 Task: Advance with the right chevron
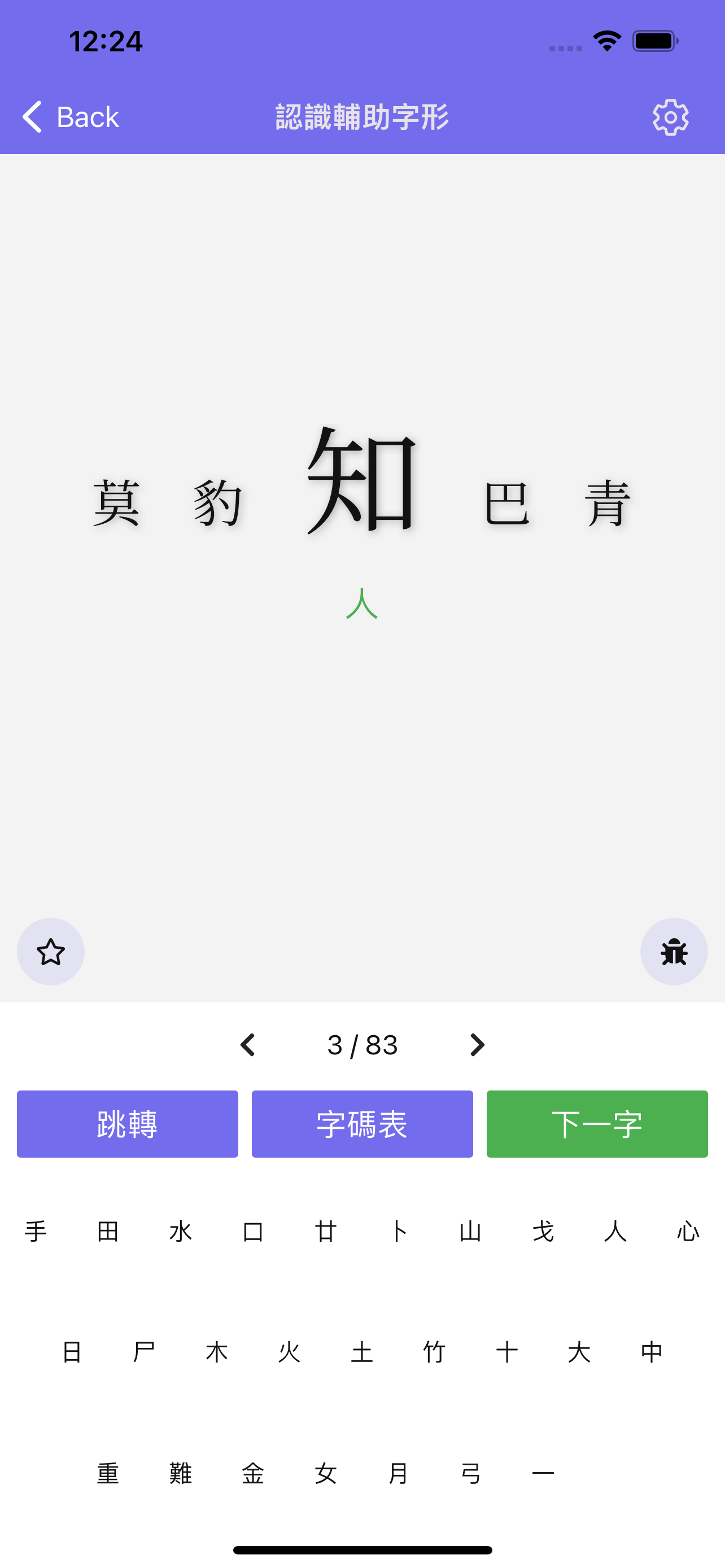477,1045
